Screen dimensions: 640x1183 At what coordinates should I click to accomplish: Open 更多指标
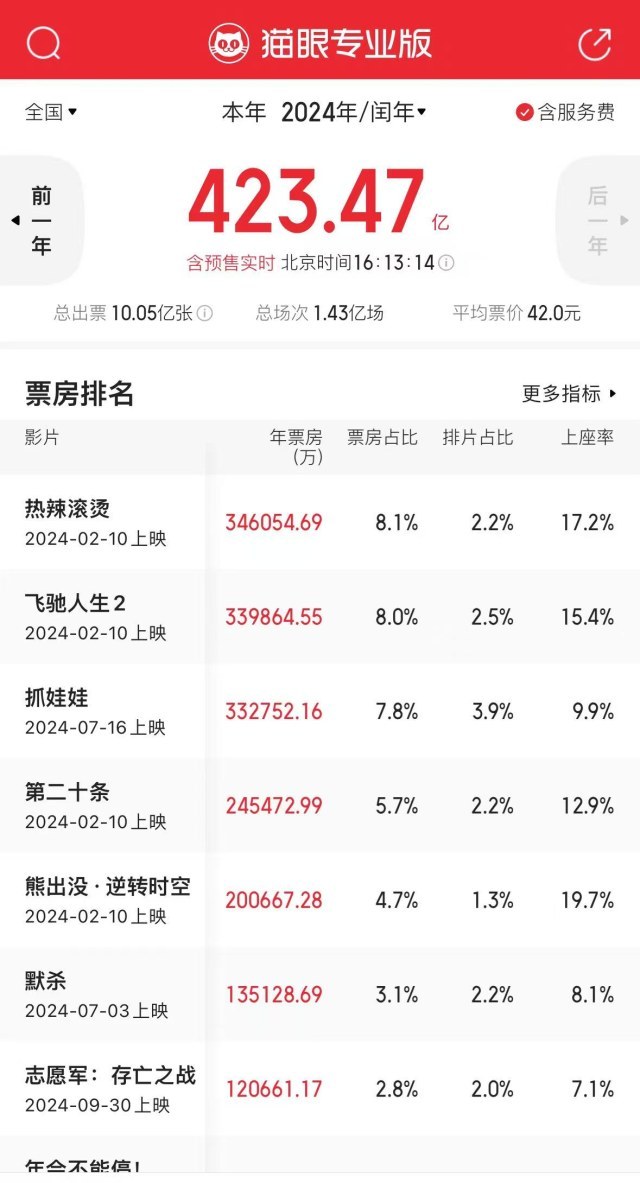click(569, 394)
